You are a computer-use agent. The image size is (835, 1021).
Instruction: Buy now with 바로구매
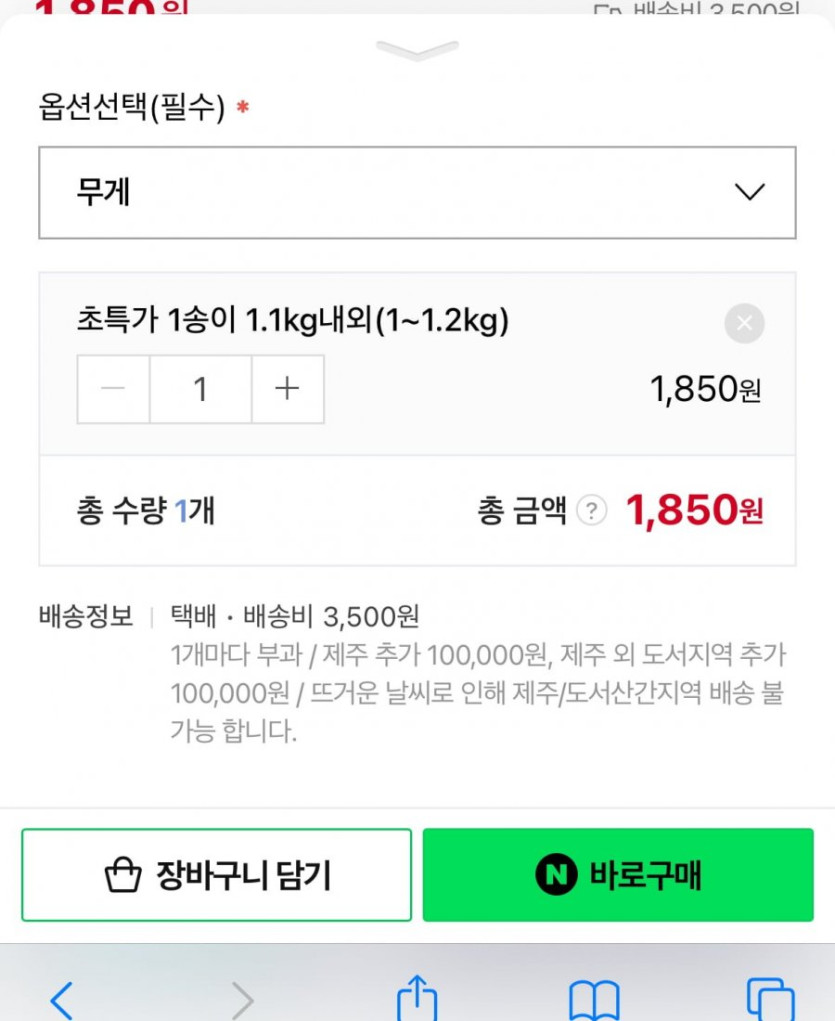click(x=618, y=875)
